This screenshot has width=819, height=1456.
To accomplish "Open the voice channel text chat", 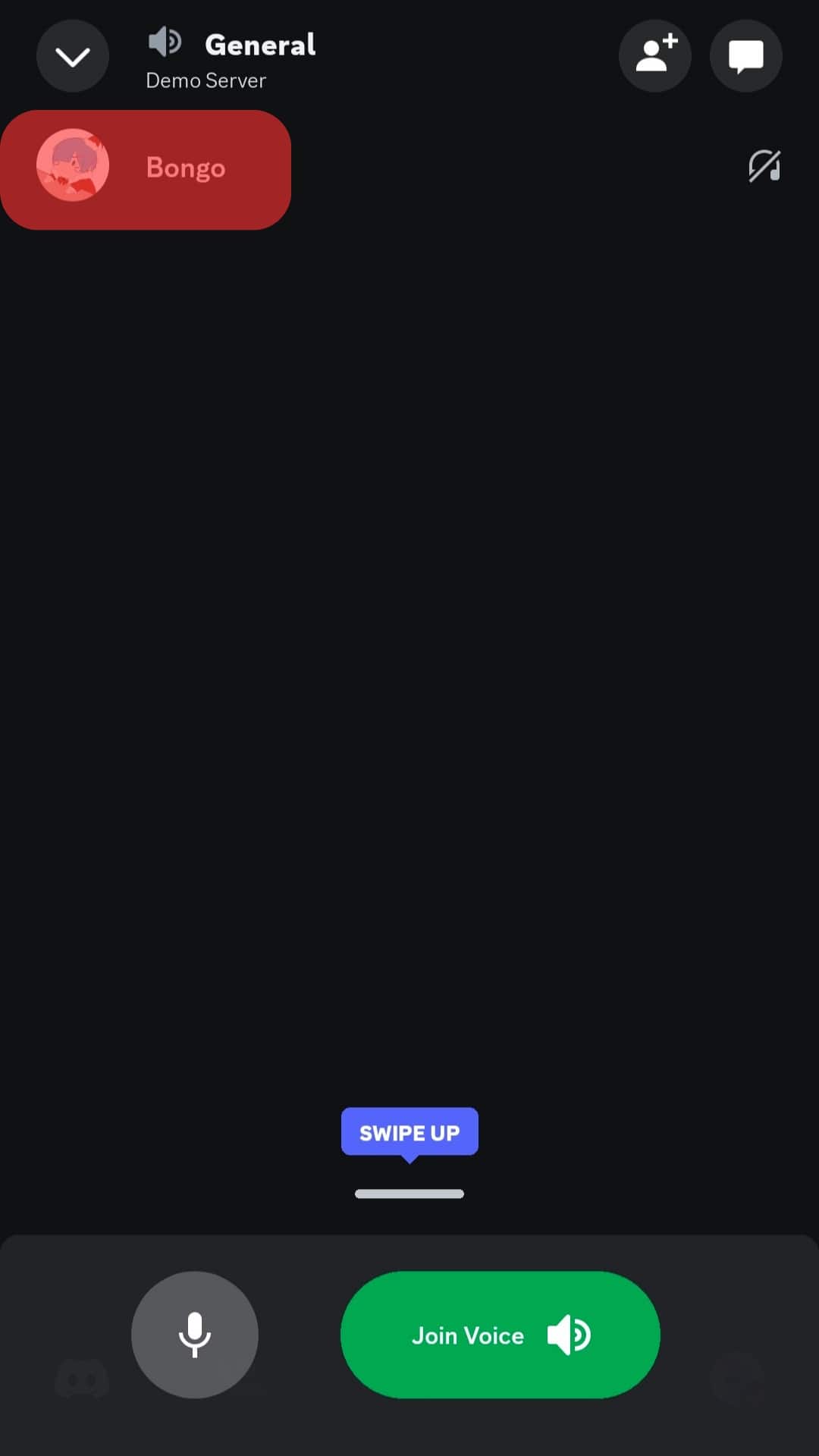I will click(745, 56).
